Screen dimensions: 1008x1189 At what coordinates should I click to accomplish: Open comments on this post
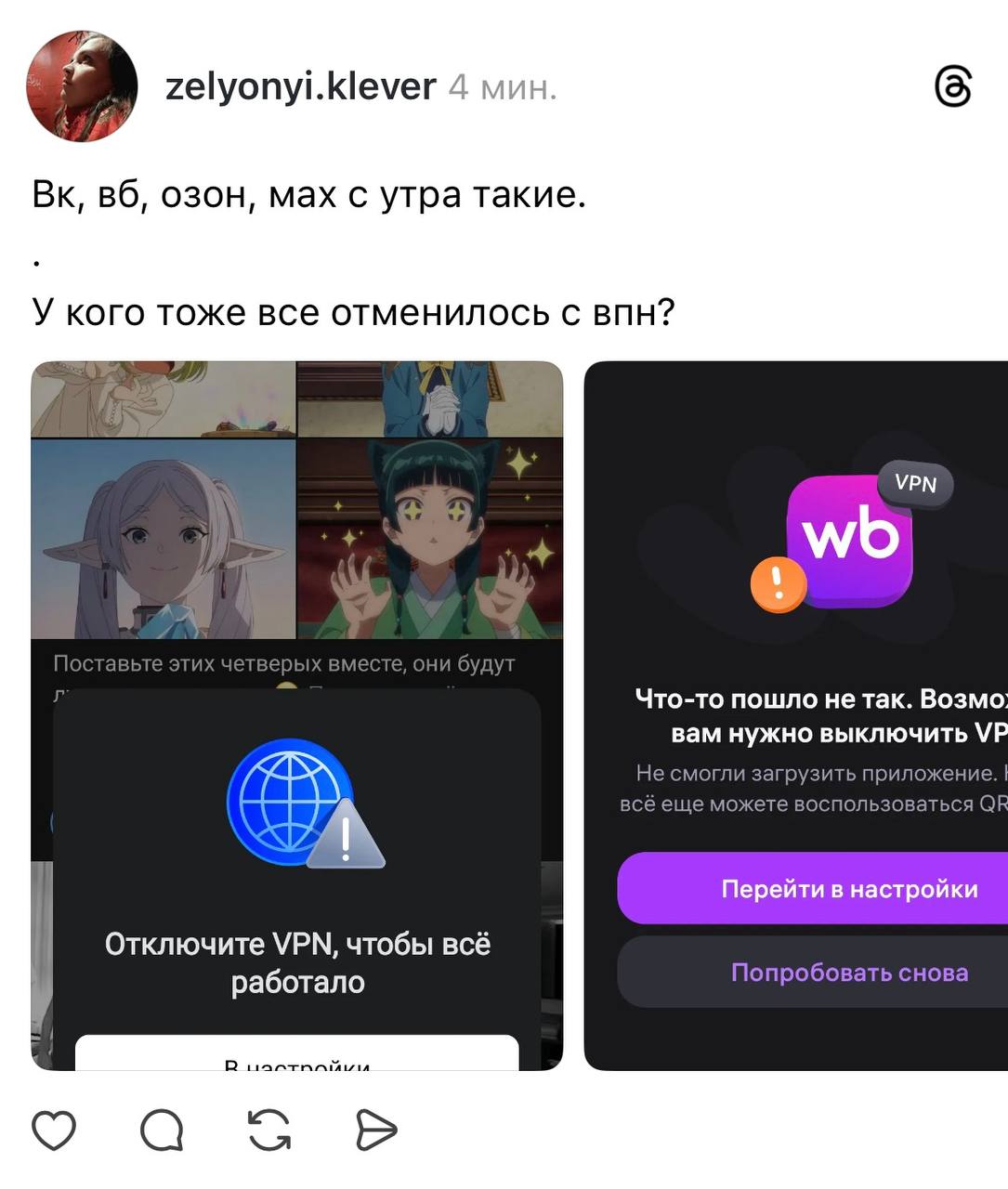pyautogui.click(x=162, y=1130)
